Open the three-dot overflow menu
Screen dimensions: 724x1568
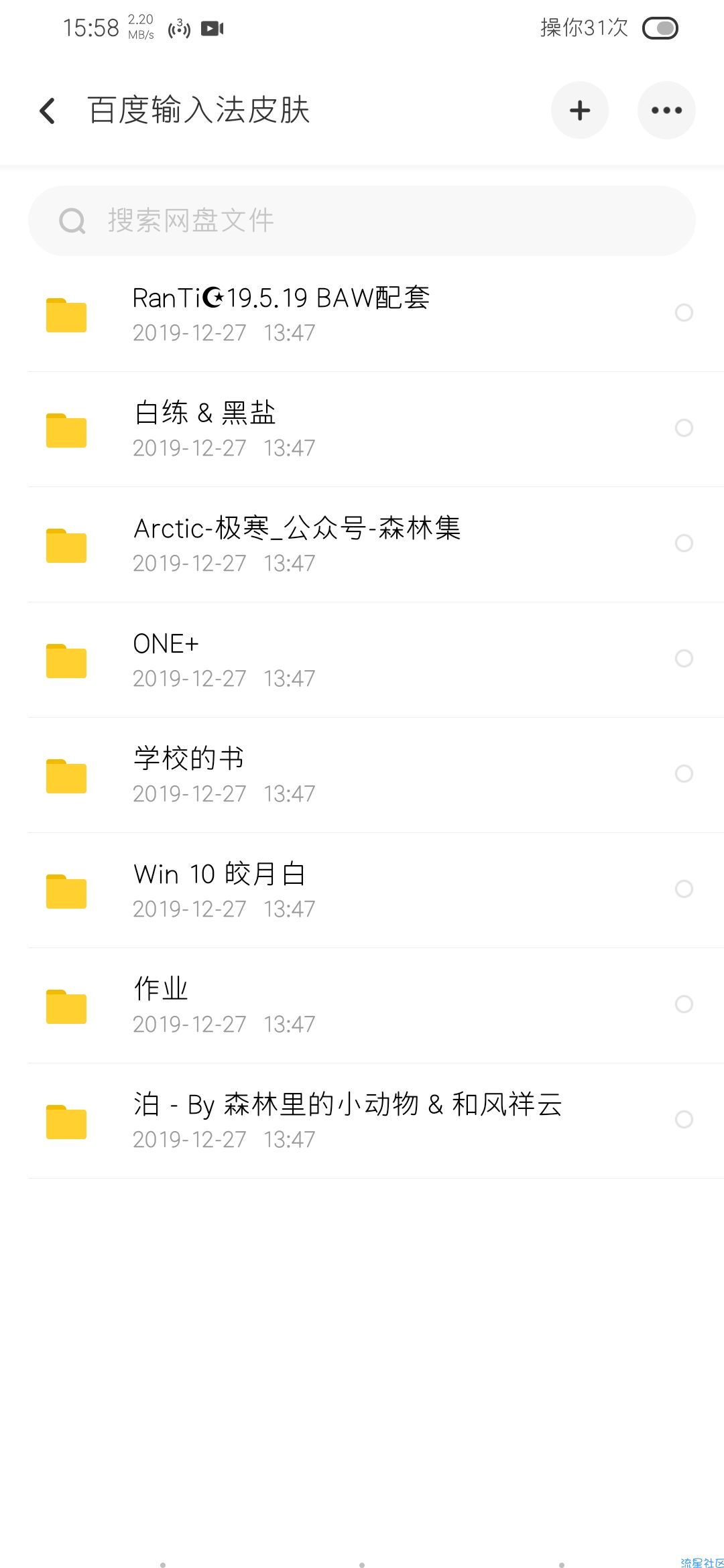coord(666,111)
